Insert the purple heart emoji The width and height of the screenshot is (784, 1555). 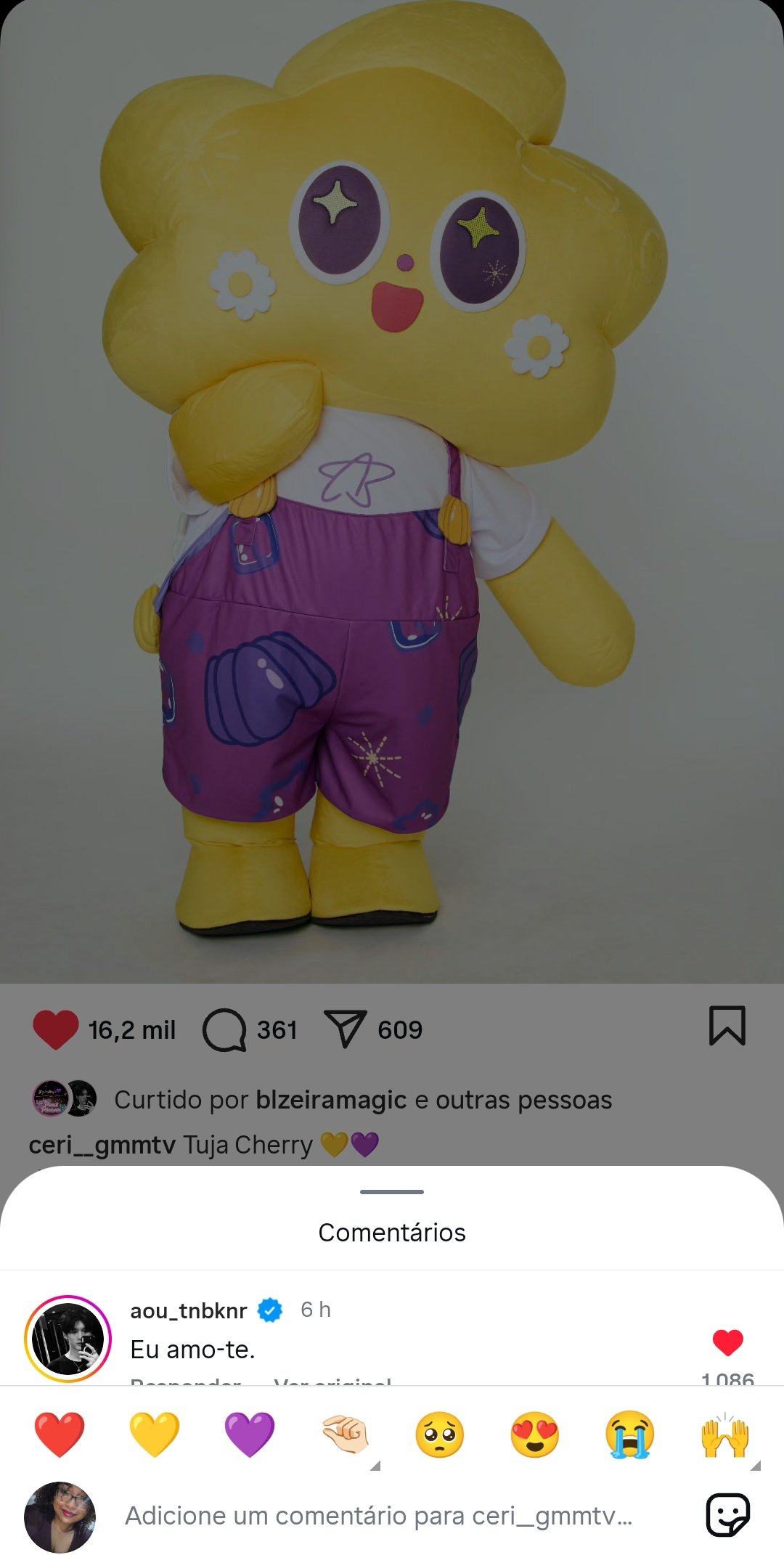249,1434
